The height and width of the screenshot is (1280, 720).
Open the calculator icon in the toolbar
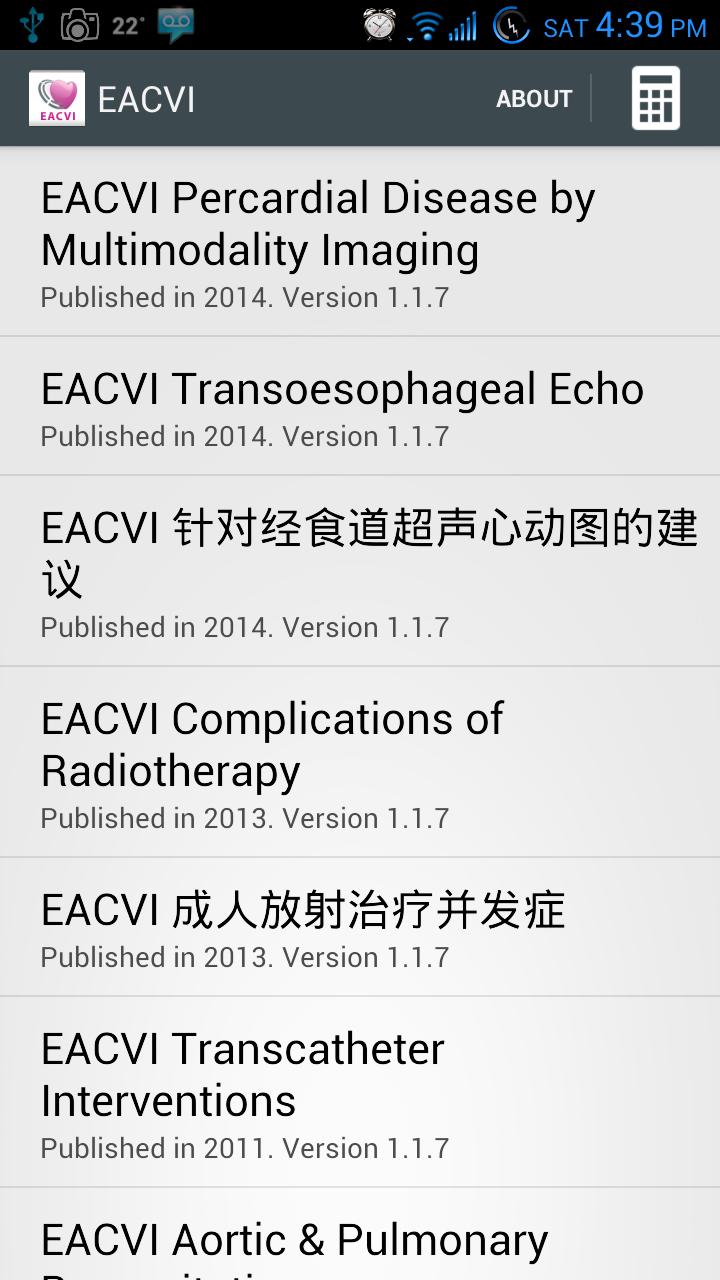point(656,98)
